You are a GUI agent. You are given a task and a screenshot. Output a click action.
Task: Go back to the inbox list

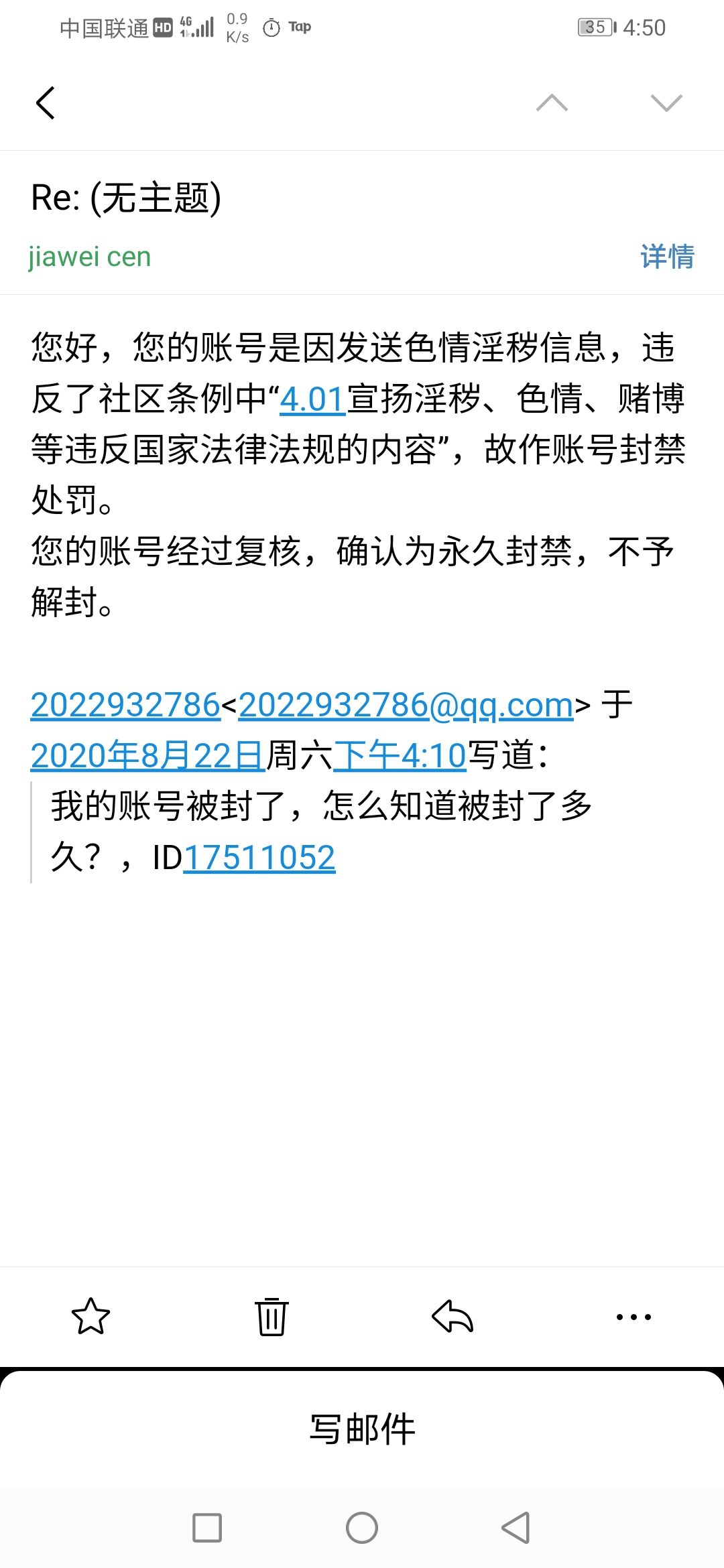pos(46,103)
